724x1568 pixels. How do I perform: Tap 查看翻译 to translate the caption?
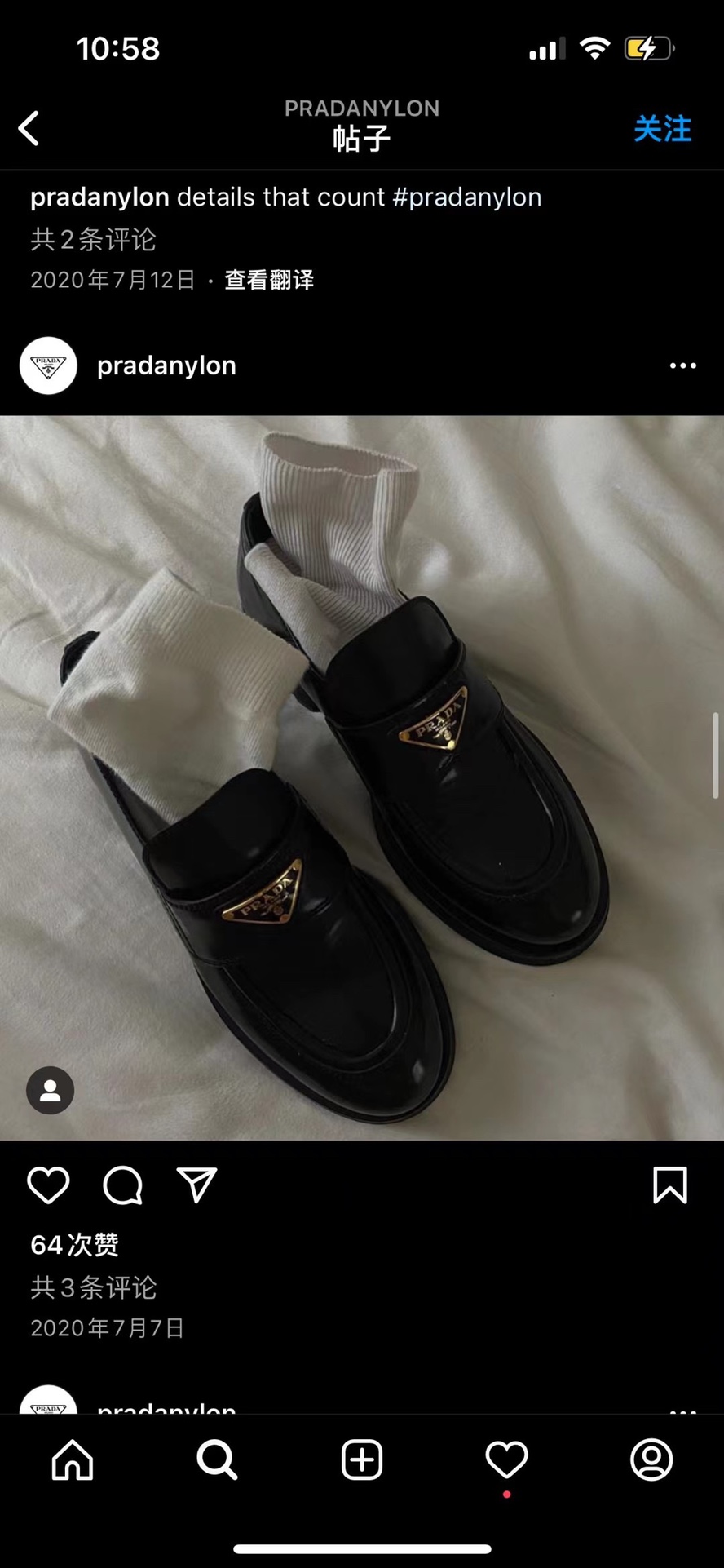coord(269,280)
